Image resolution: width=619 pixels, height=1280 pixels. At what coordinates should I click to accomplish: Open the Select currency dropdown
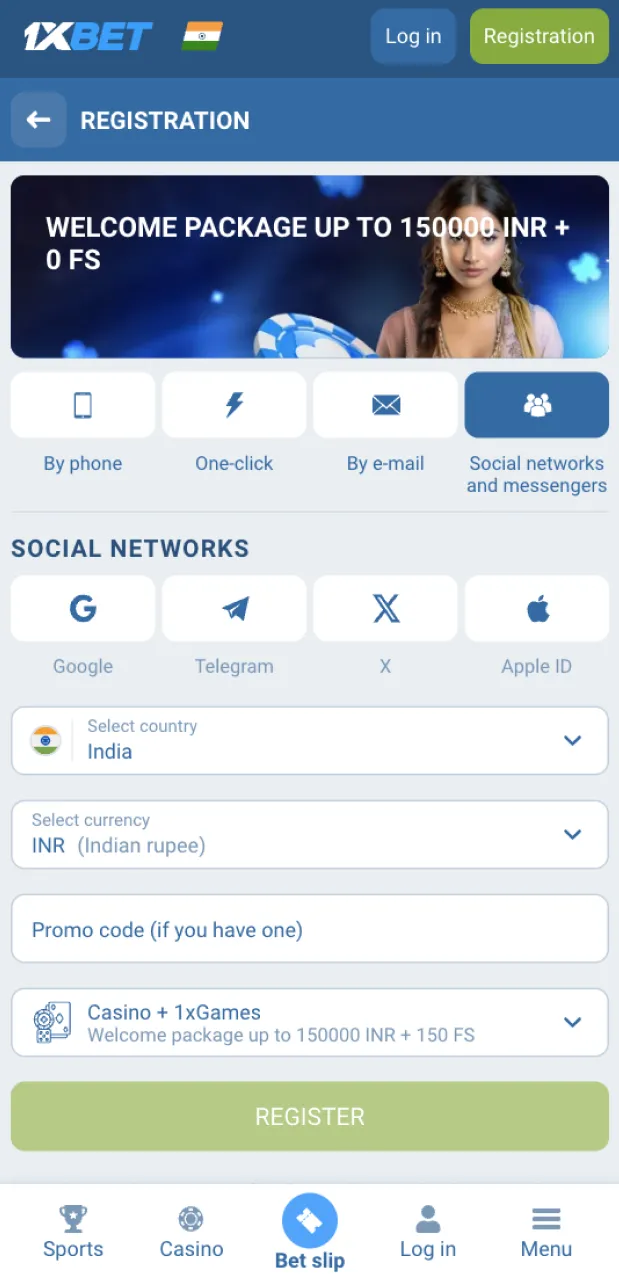point(310,834)
